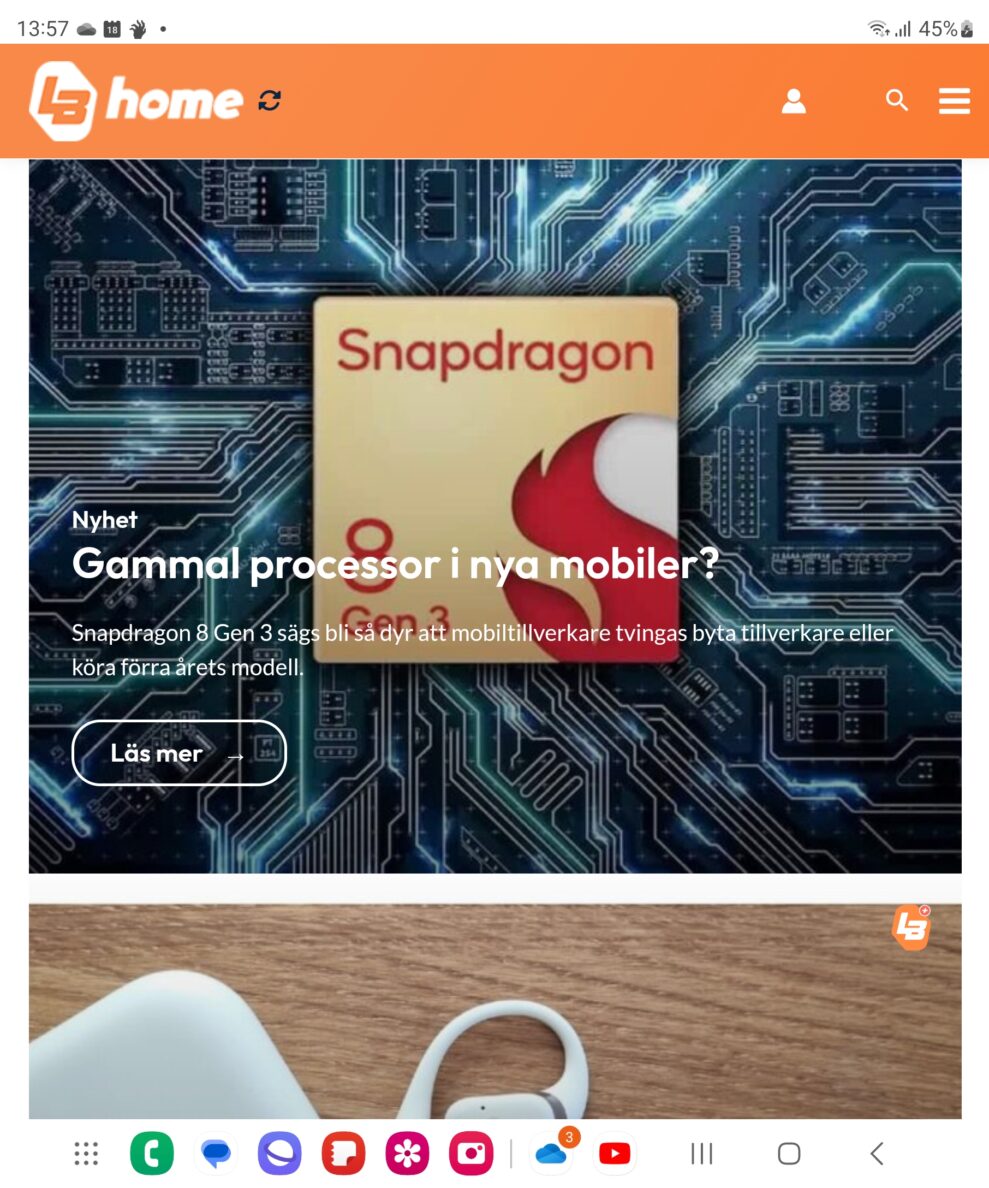The image size is (989, 1188).
Task: Open OneDrive with the notification badge
Action: click(x=551, y=1154)
